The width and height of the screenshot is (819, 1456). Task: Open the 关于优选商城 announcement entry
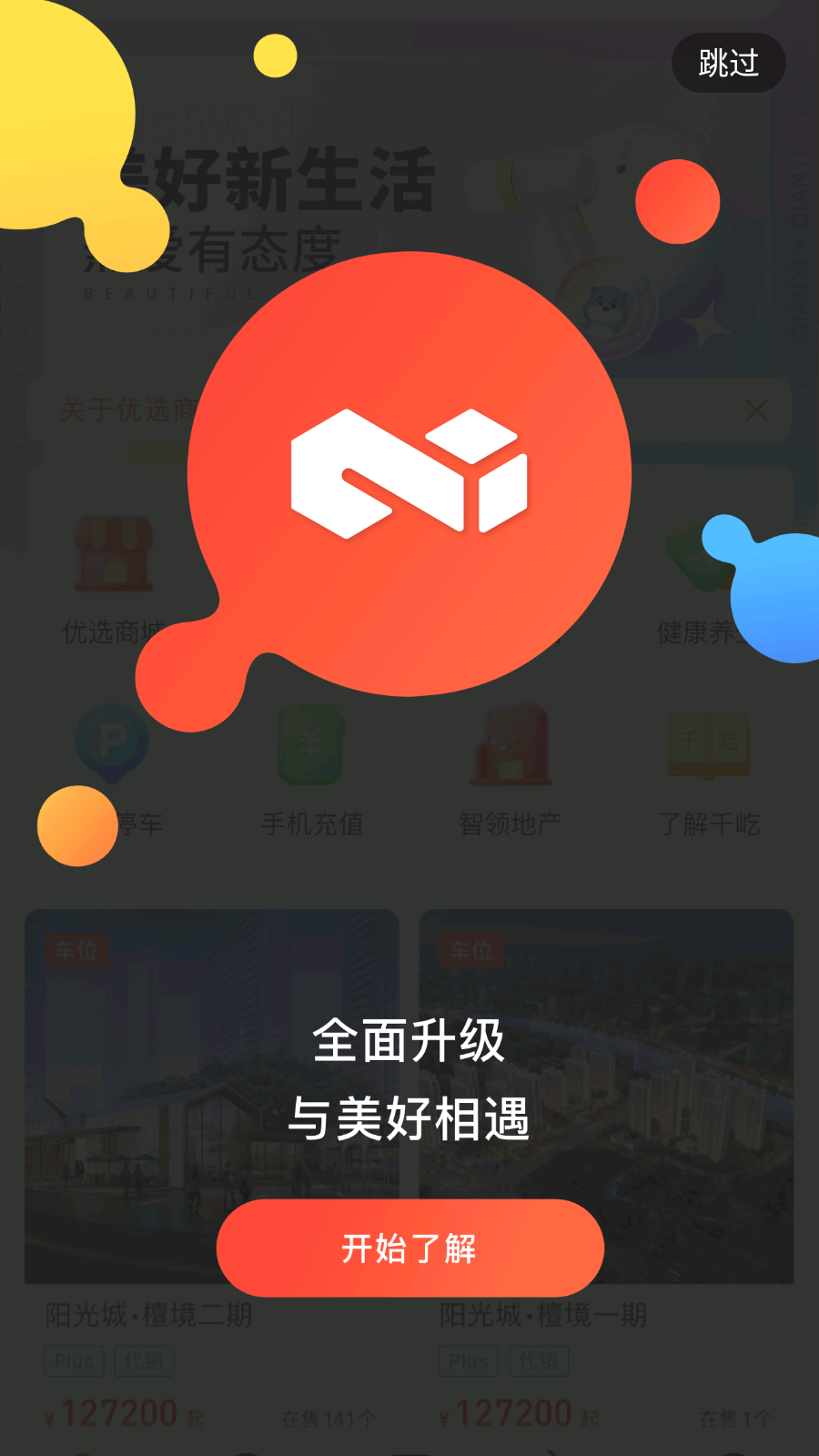point(127,411)
